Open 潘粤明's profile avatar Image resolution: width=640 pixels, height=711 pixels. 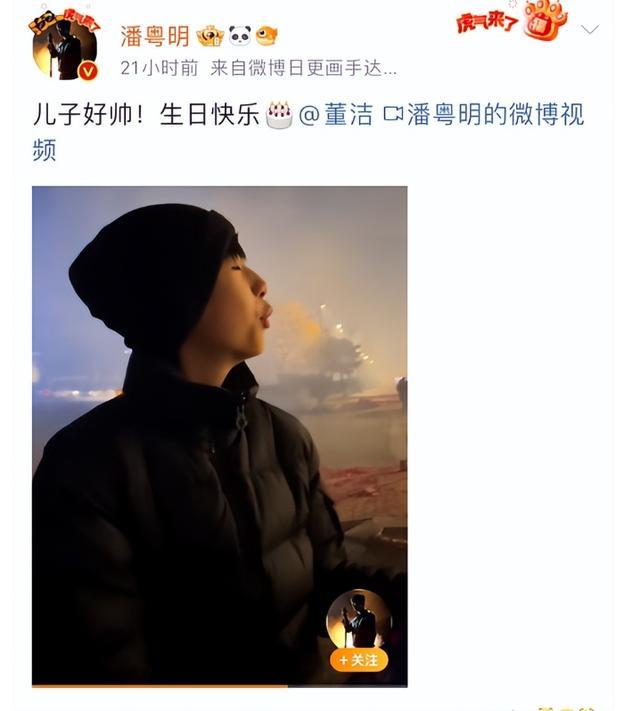pos(64,44)
